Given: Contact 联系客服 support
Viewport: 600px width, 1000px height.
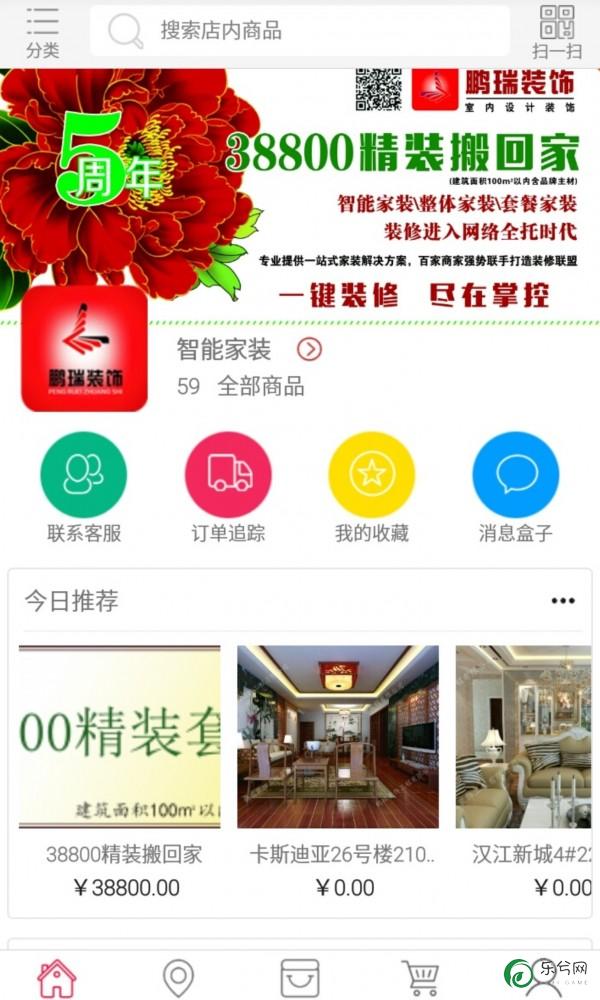Looking at the screenshot, I should [x=84, y=489].
